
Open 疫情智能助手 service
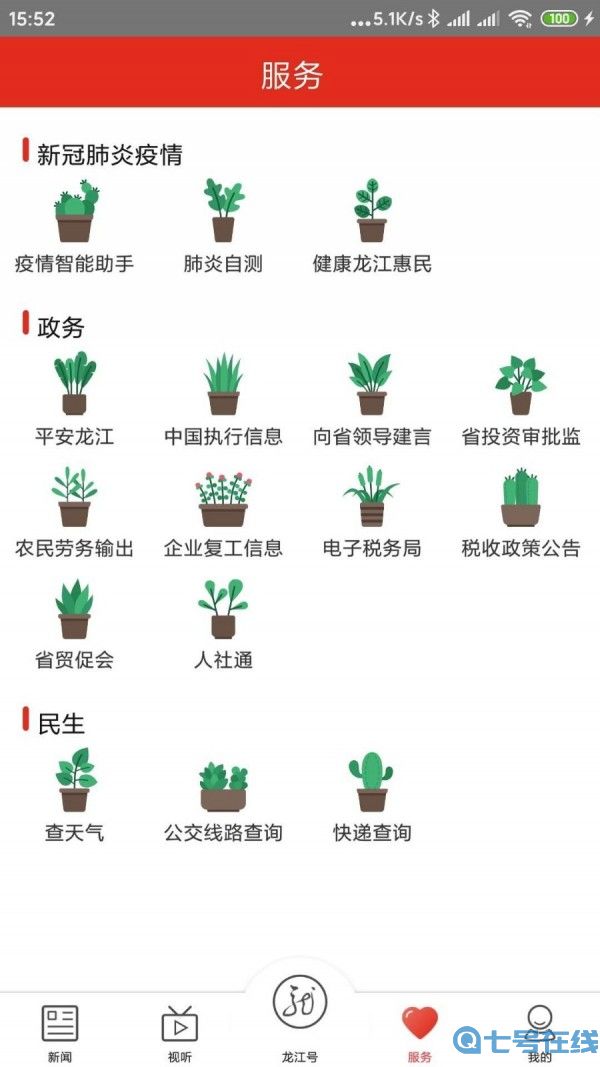click(74, 226)
